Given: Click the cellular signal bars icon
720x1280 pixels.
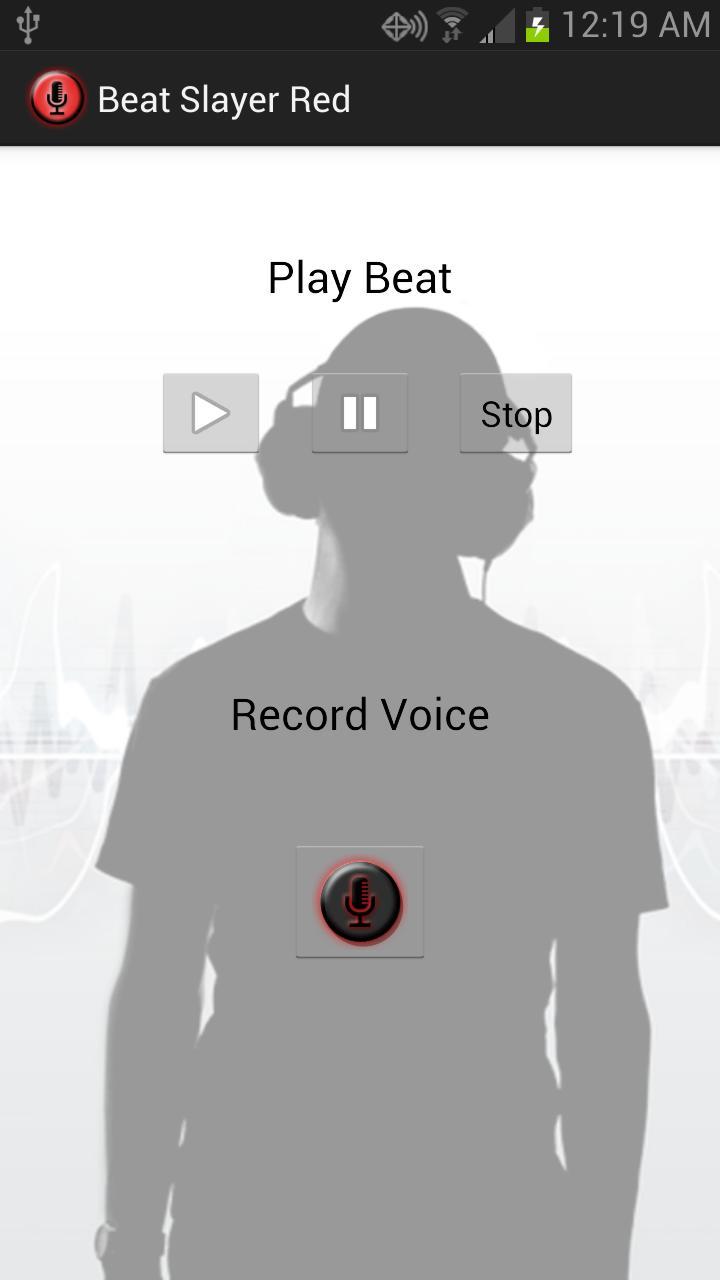Looking at the screenshot, I should (497, 27).
